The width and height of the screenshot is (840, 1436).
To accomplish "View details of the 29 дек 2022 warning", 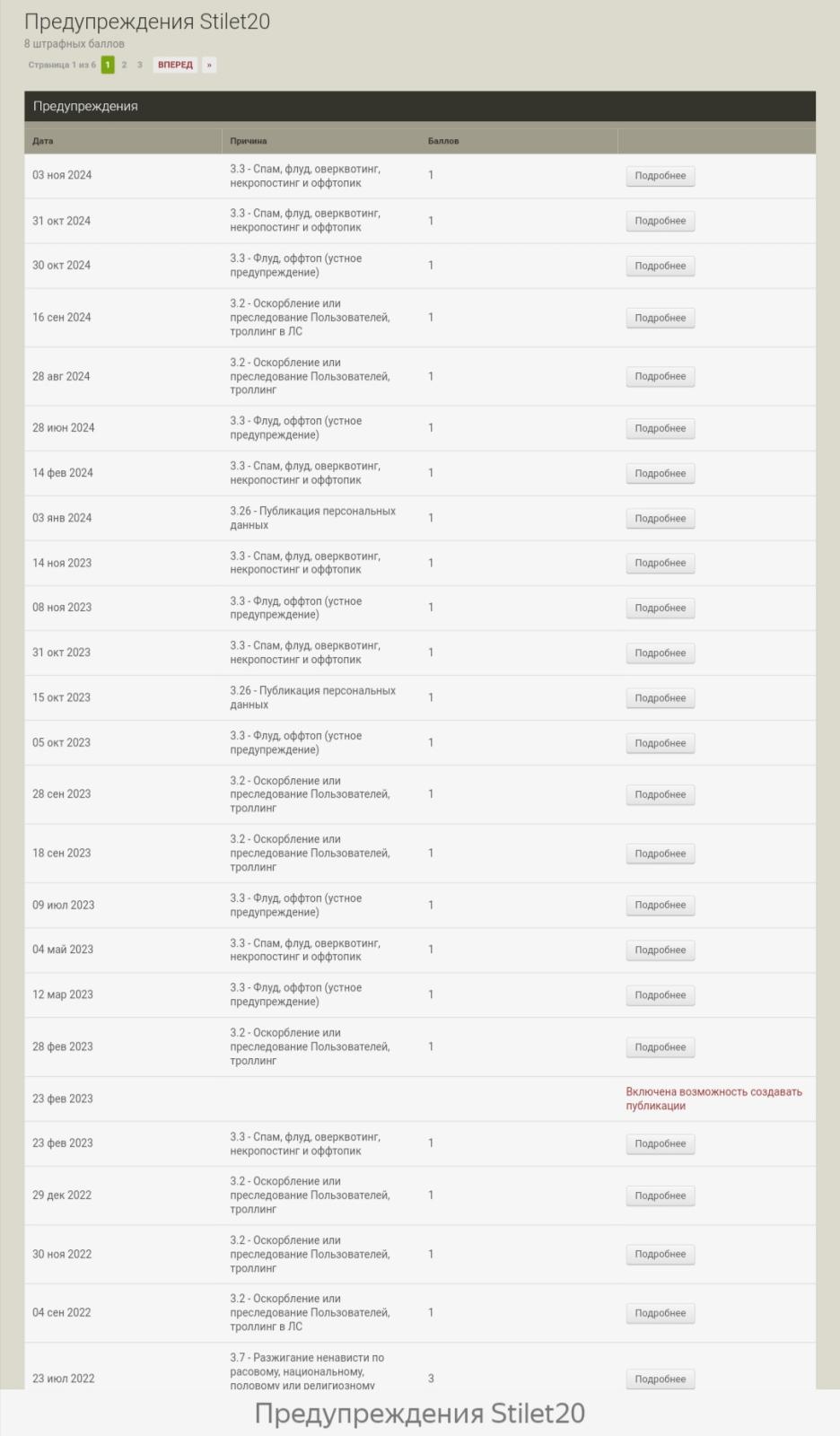I will [x=660, y=1195].
